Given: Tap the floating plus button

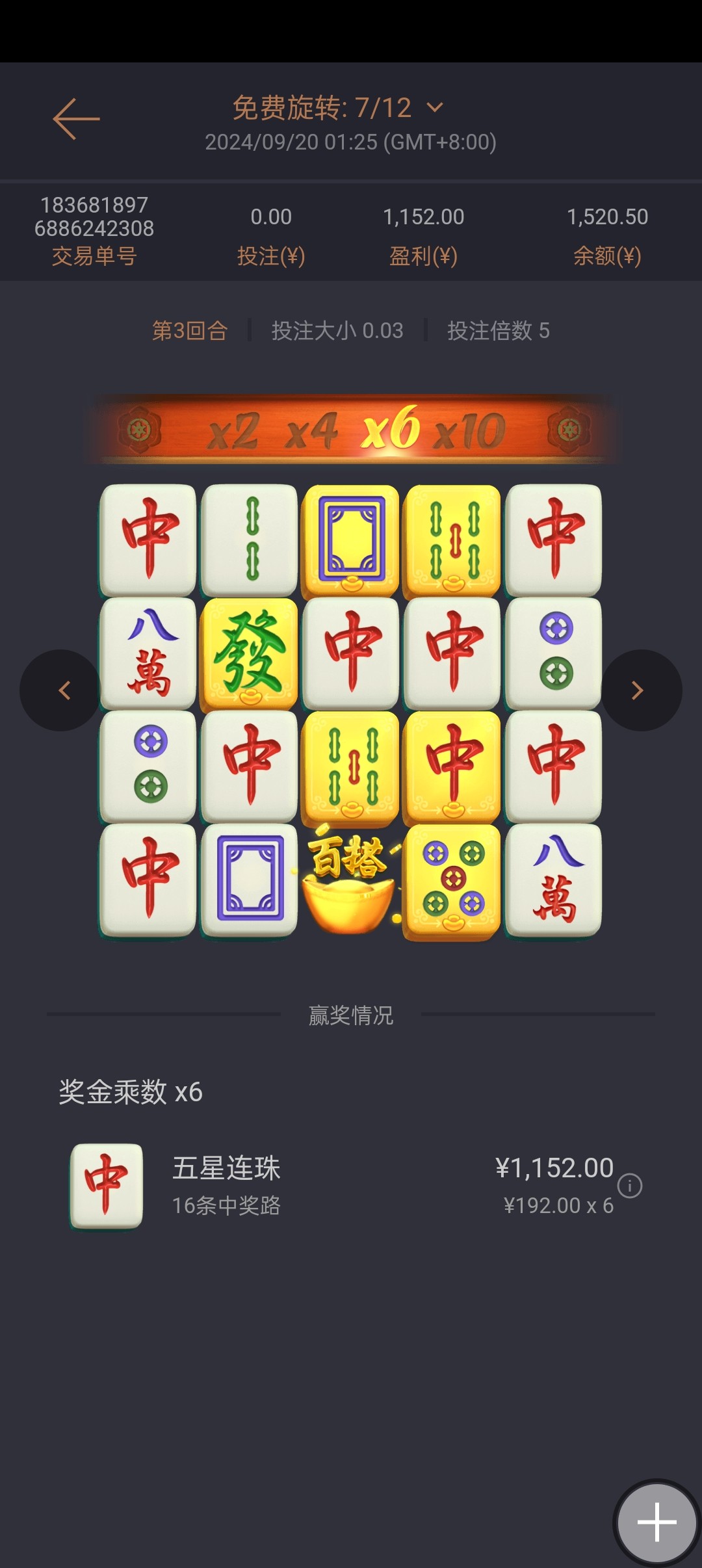Looking at the screenshot, I should (656, 1522).
